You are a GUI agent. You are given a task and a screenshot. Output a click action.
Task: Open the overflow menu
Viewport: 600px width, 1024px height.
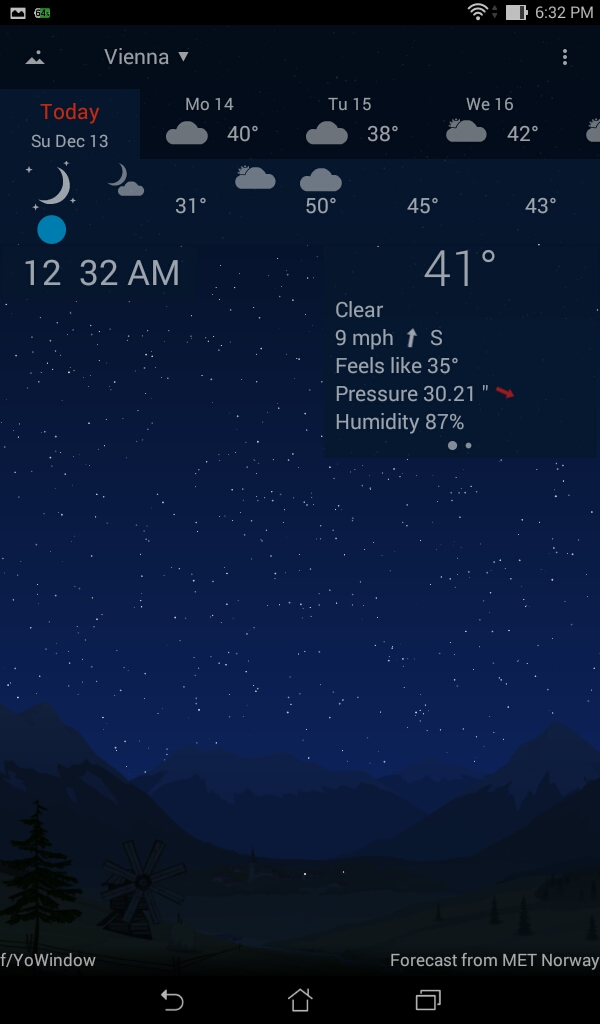tap(565, 57)
